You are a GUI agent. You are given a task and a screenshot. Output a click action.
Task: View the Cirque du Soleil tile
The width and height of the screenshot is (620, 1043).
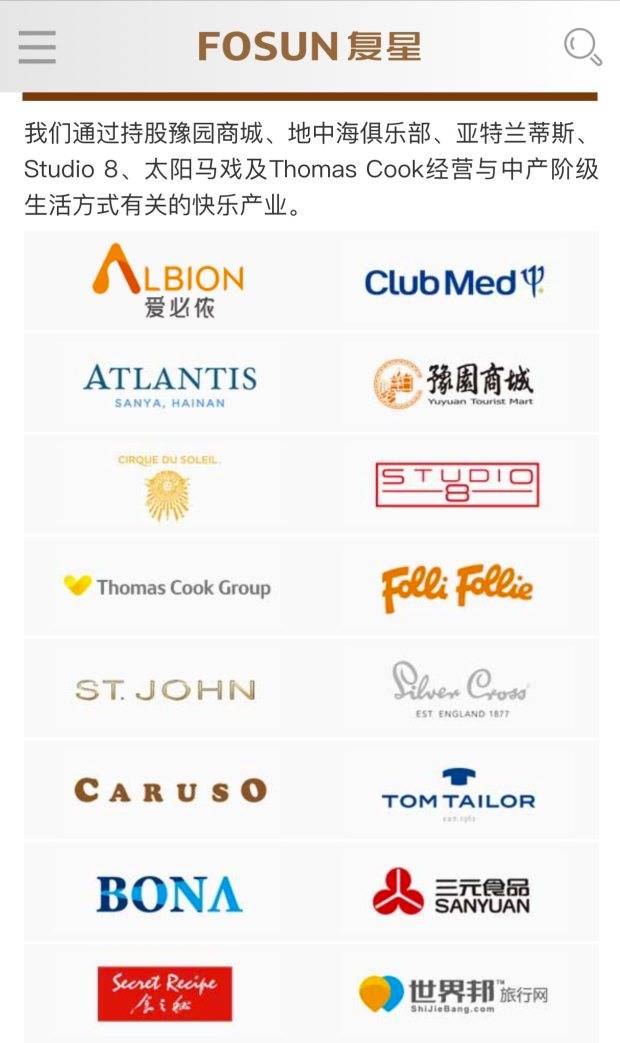click(x=168, y=486)
